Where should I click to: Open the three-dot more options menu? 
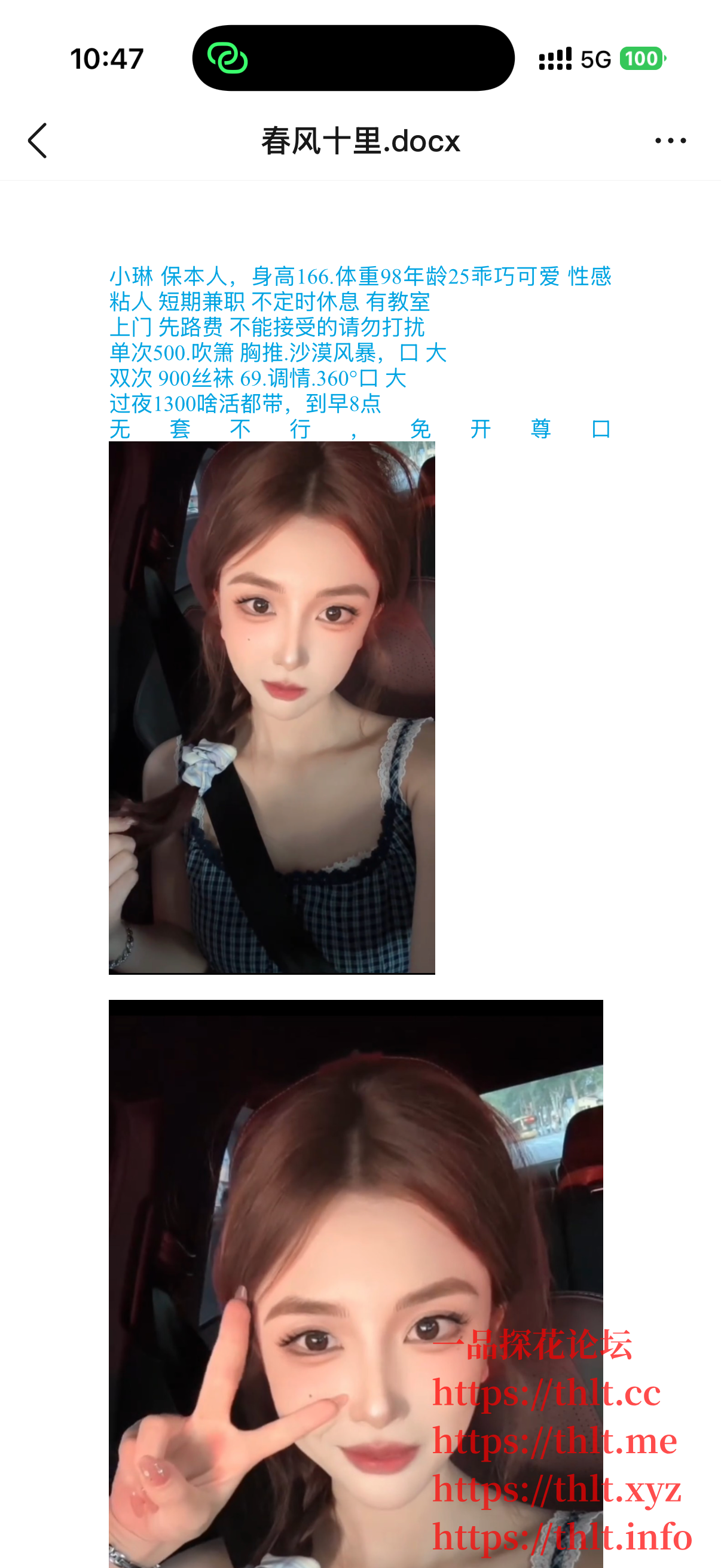pos(670,141)
